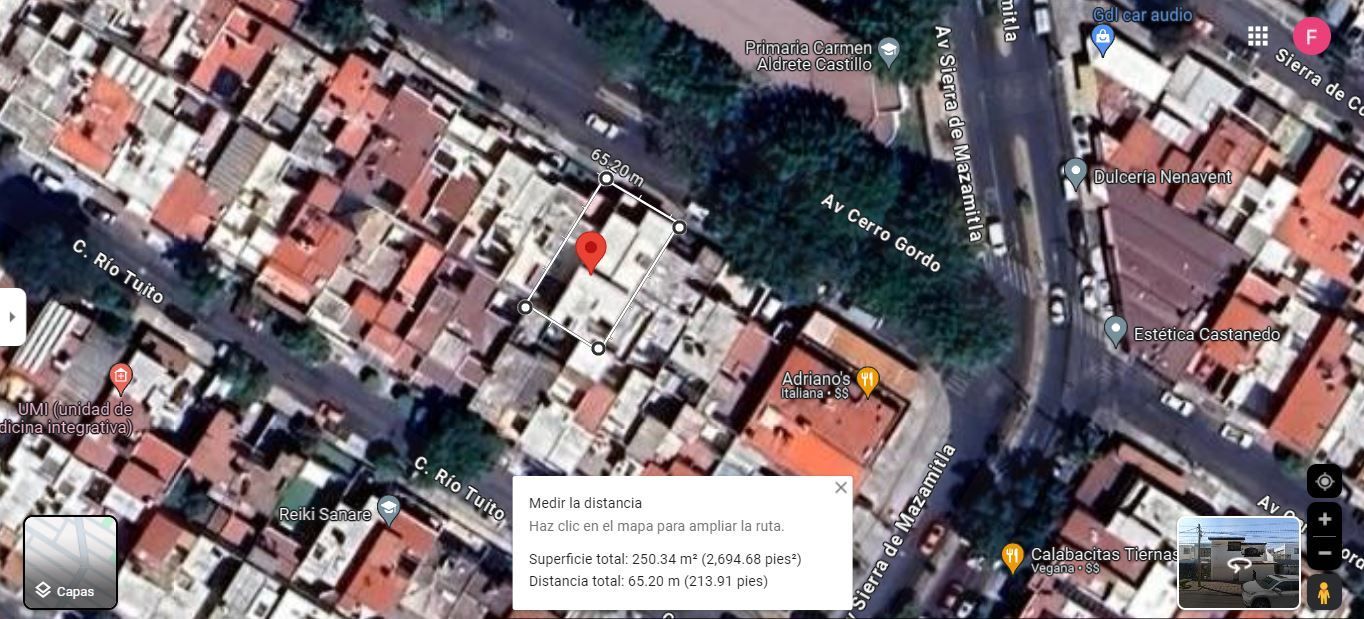Open the Capas layers switcher
1364x619 pixels.
70,562
